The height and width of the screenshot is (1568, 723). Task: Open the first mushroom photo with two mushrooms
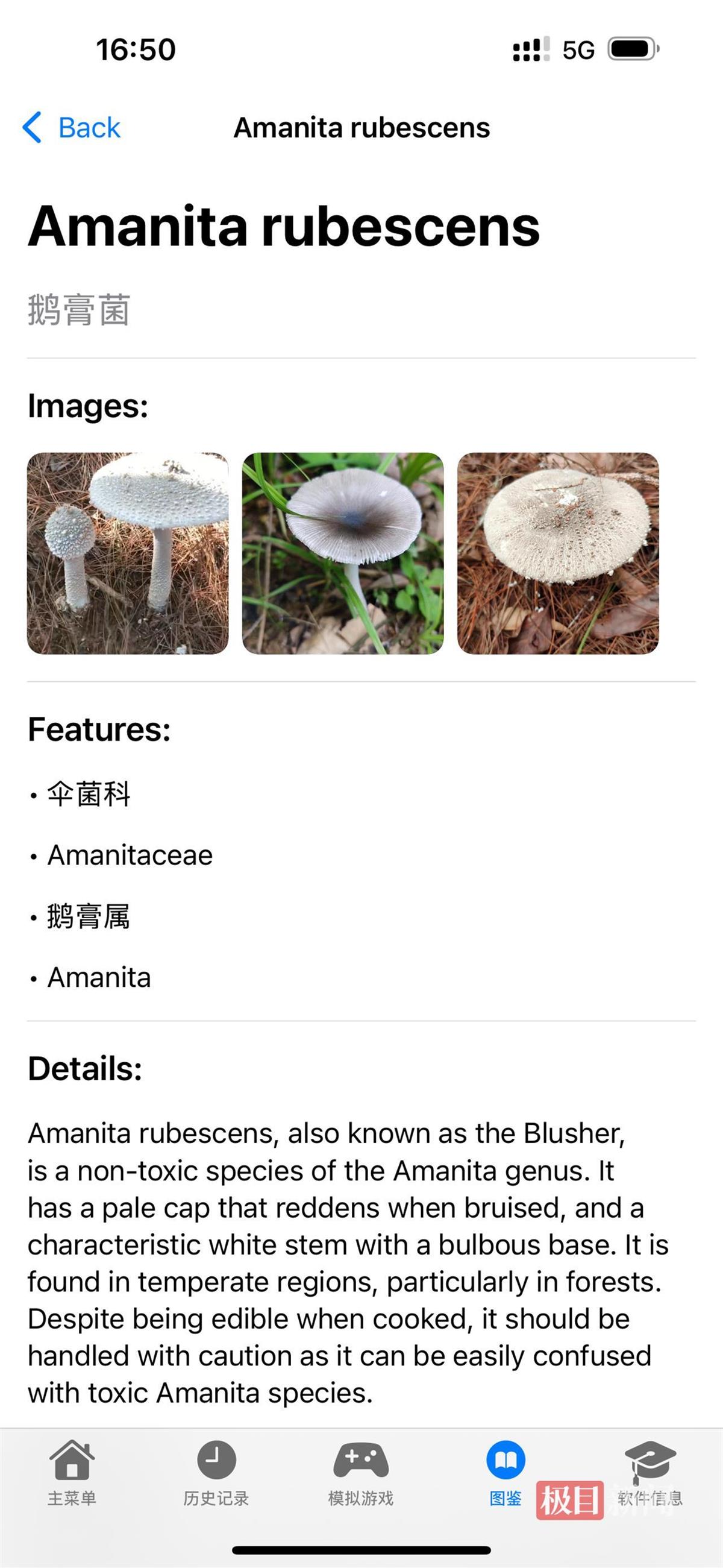click(x=128, y=553)
